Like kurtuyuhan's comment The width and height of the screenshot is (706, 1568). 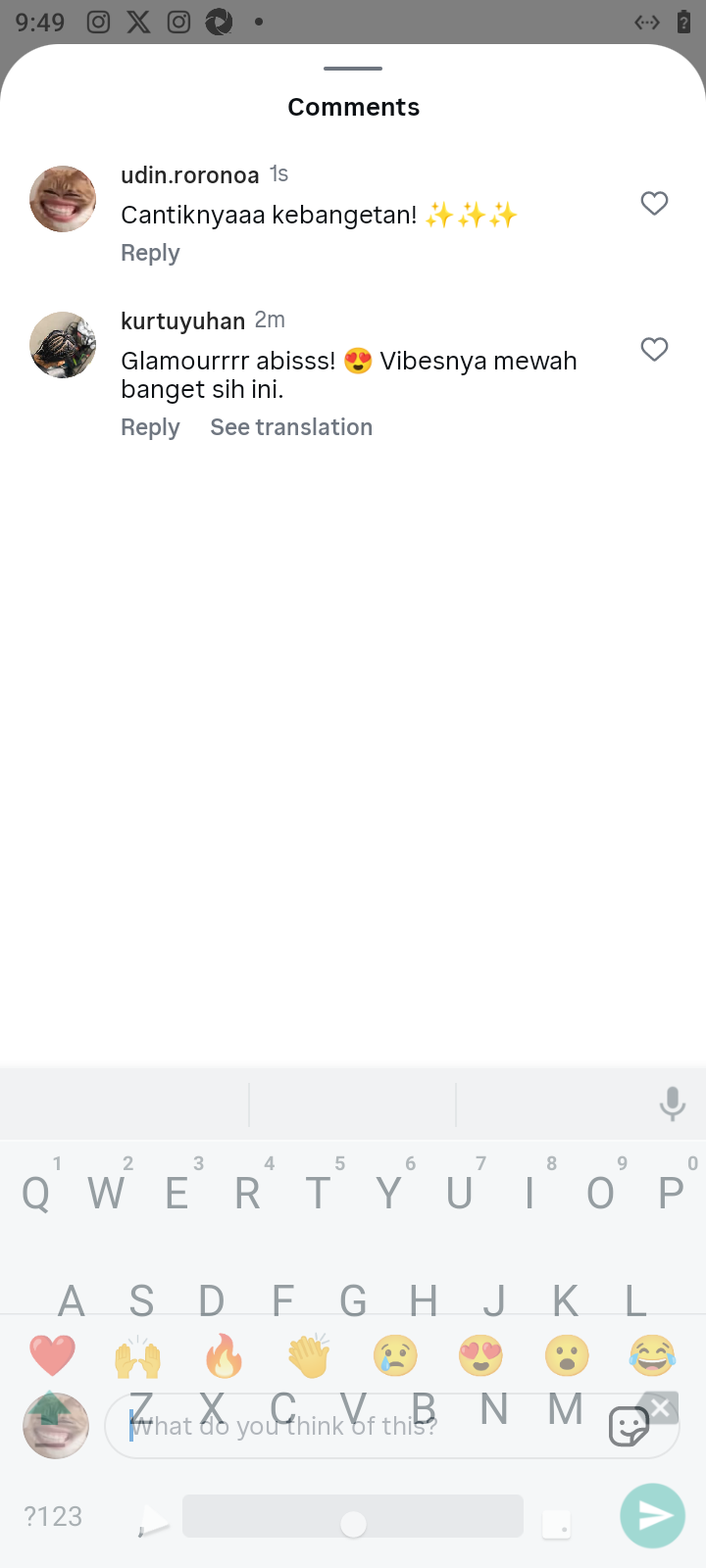click(654, 349)
